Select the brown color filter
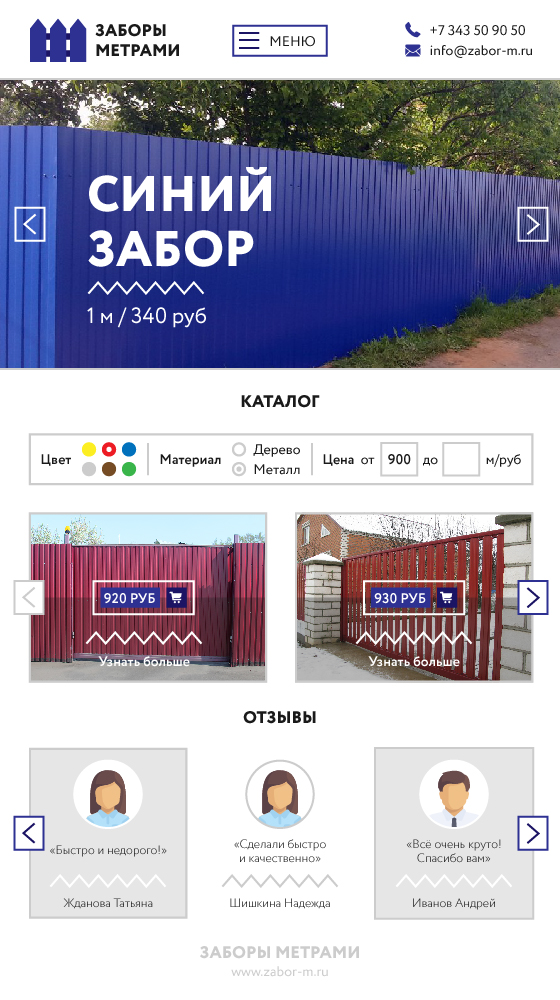This screenshot has height=1000, width=560. coord(109,469)
